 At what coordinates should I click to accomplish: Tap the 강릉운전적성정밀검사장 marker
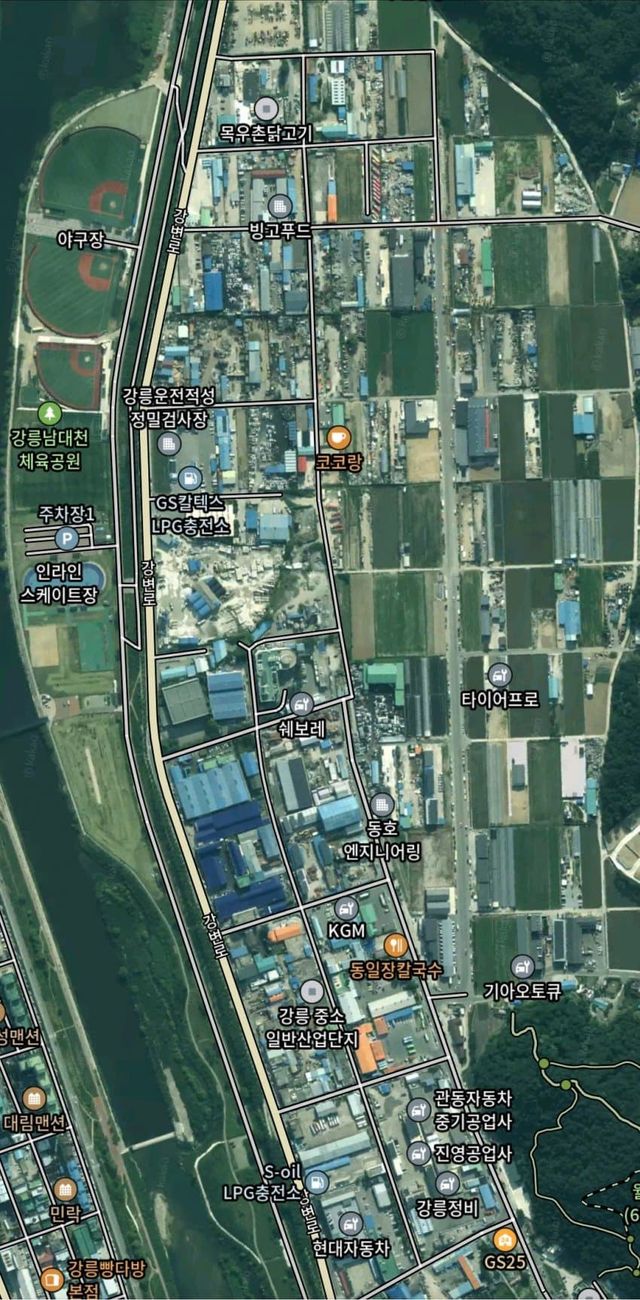(x=168, y=443)
